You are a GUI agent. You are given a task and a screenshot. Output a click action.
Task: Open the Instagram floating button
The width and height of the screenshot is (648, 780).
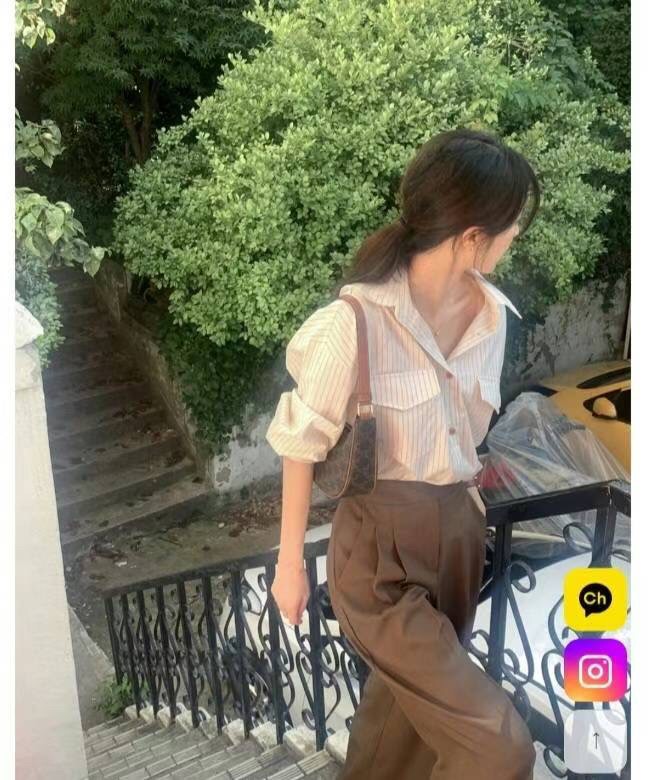pyautogui.click(x=595, y=670)
